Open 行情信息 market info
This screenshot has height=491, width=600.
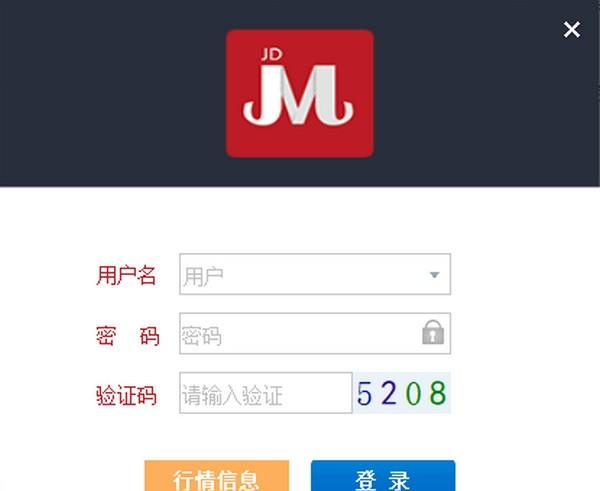pyautogui.click(x=216, y=477)
